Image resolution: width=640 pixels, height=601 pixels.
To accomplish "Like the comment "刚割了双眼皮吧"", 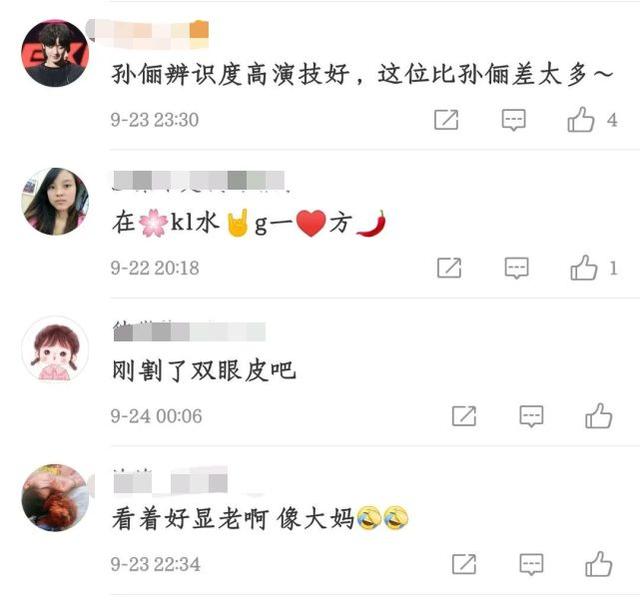I will pyautogui.click(x=599, y=416).
